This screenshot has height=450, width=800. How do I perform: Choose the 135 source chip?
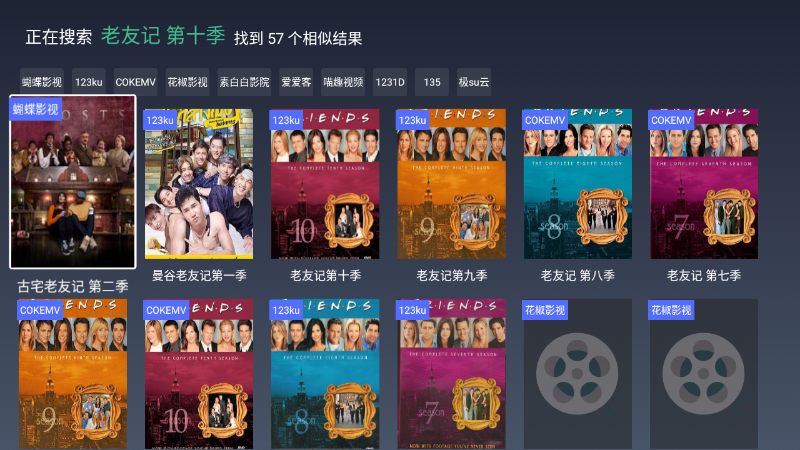(431, 82)
